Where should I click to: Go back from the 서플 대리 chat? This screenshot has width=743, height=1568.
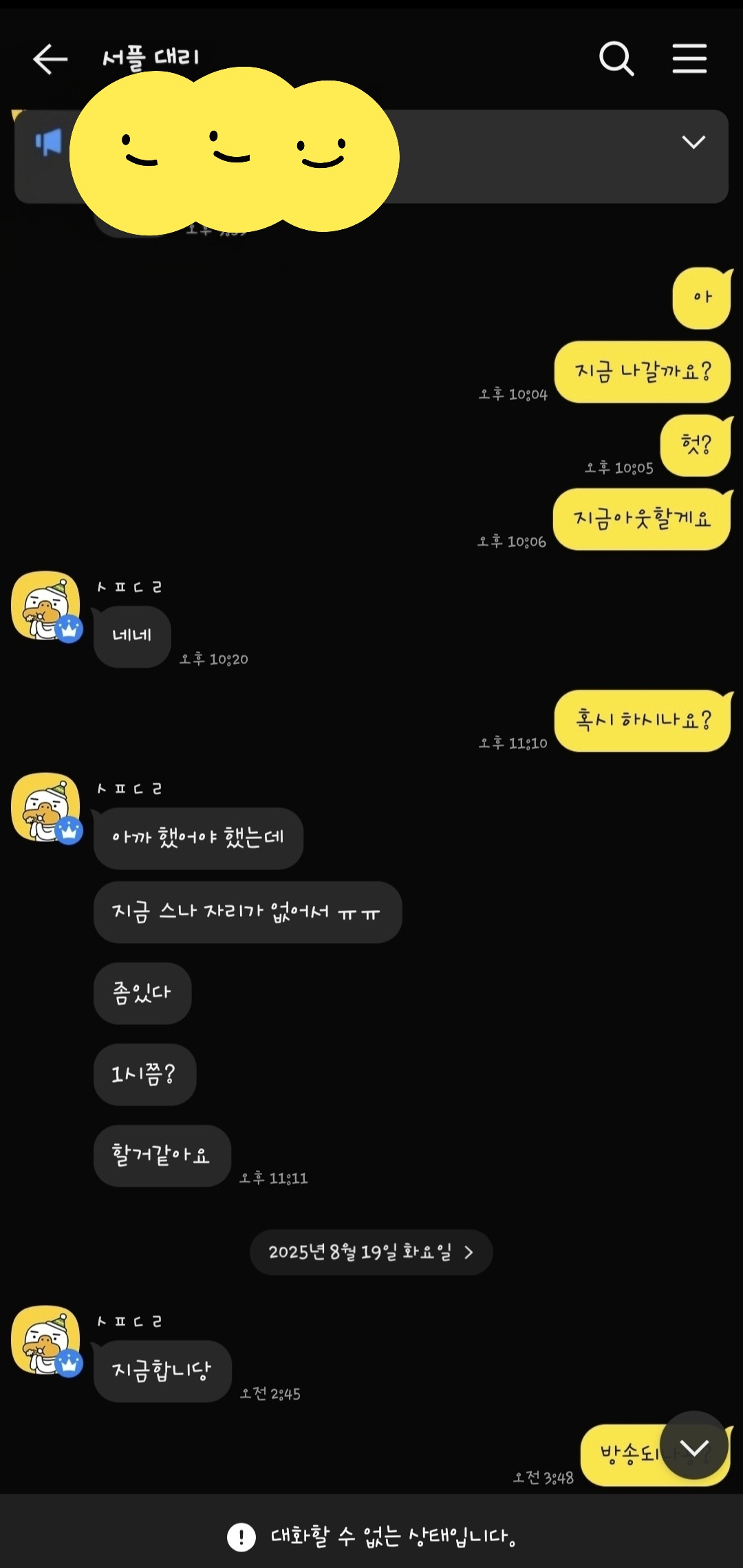(x=50, y=59)
